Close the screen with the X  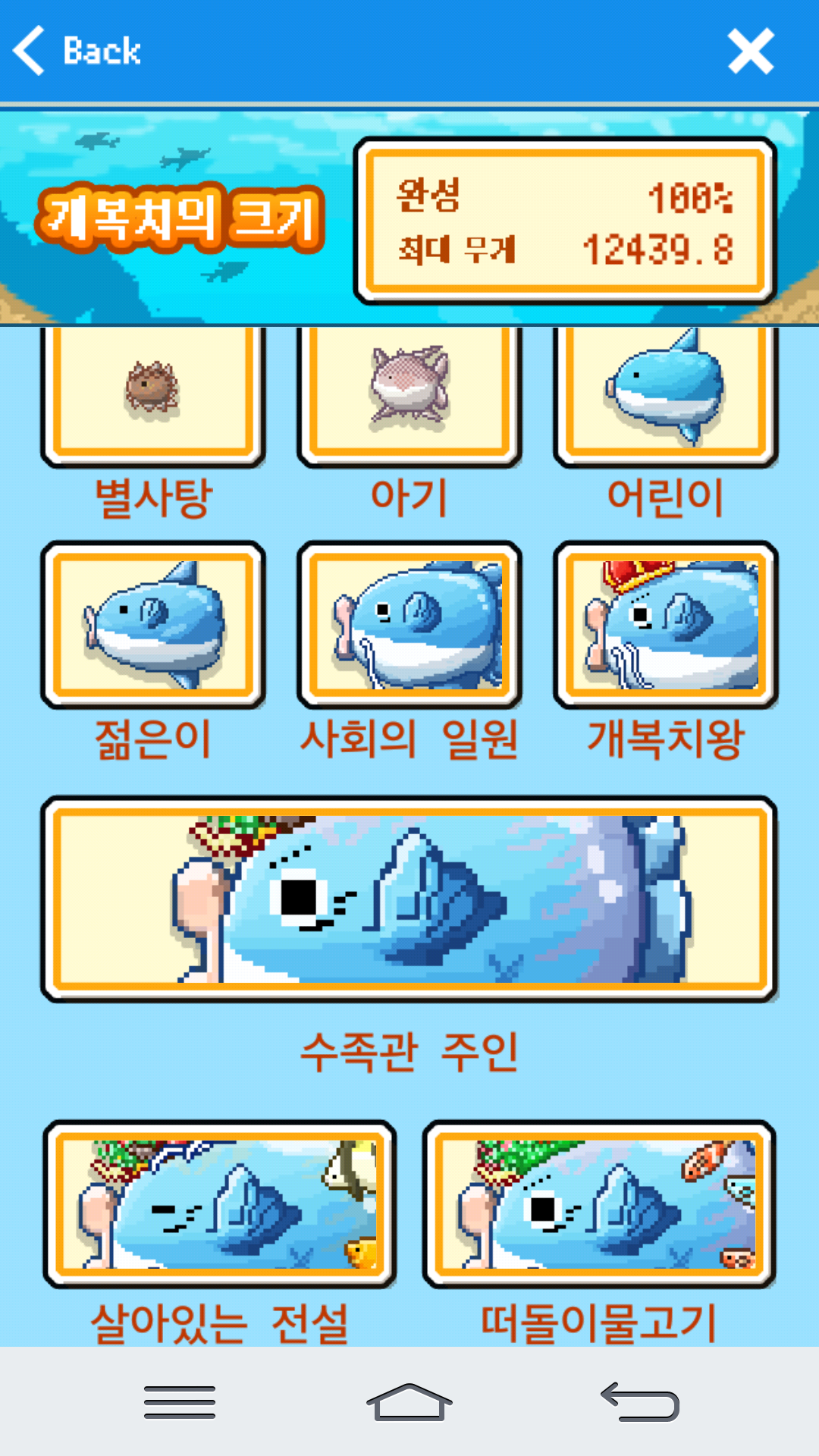(x=751, y=51)
